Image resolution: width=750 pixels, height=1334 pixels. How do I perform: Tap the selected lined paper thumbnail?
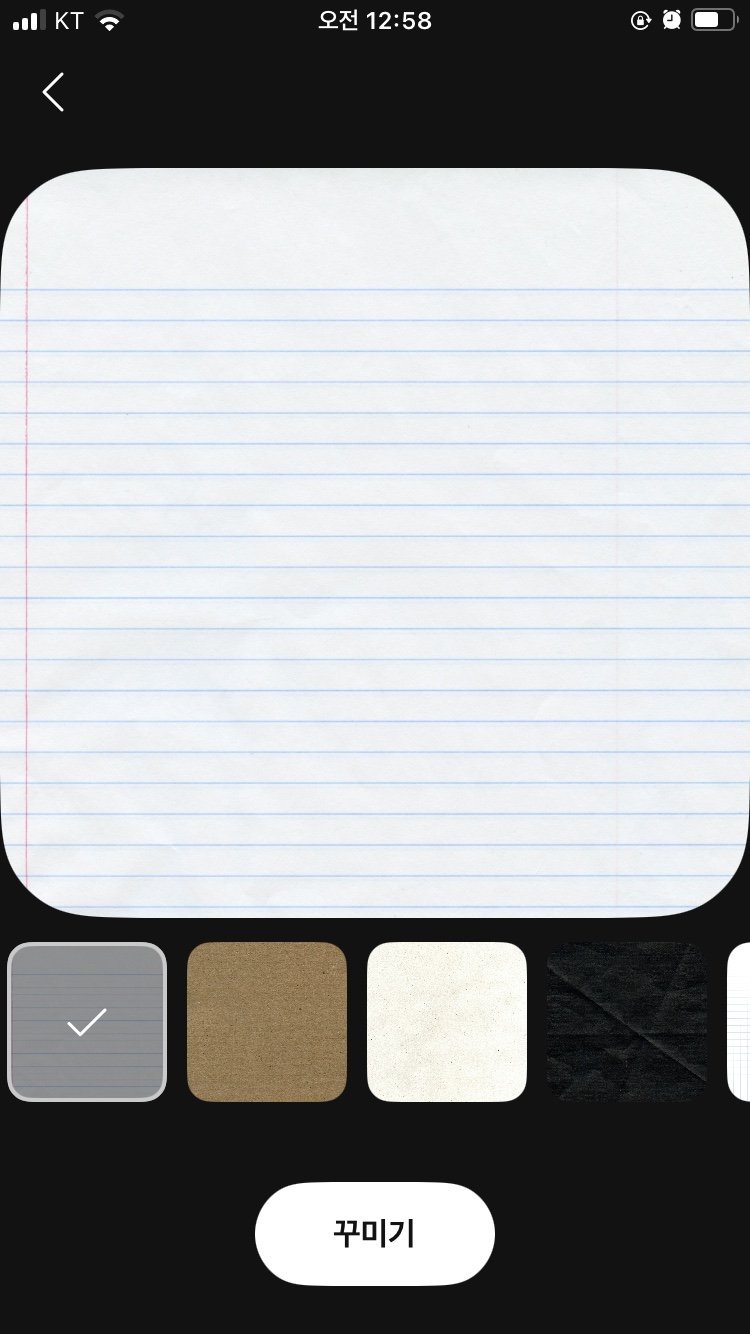pyautogui.click(x=87, y=1021)
